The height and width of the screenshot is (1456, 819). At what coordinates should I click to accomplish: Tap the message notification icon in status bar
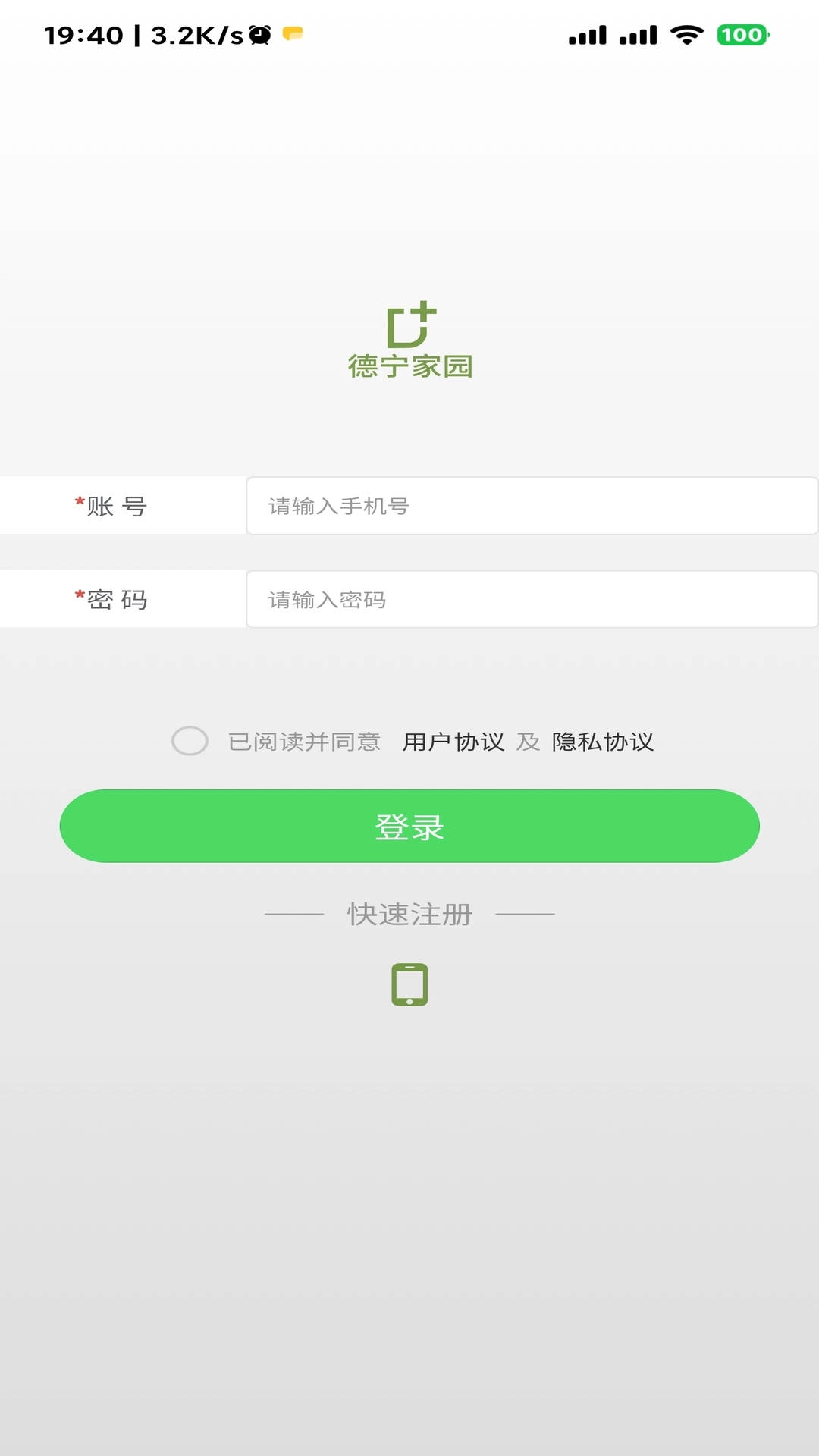point(292,32)
